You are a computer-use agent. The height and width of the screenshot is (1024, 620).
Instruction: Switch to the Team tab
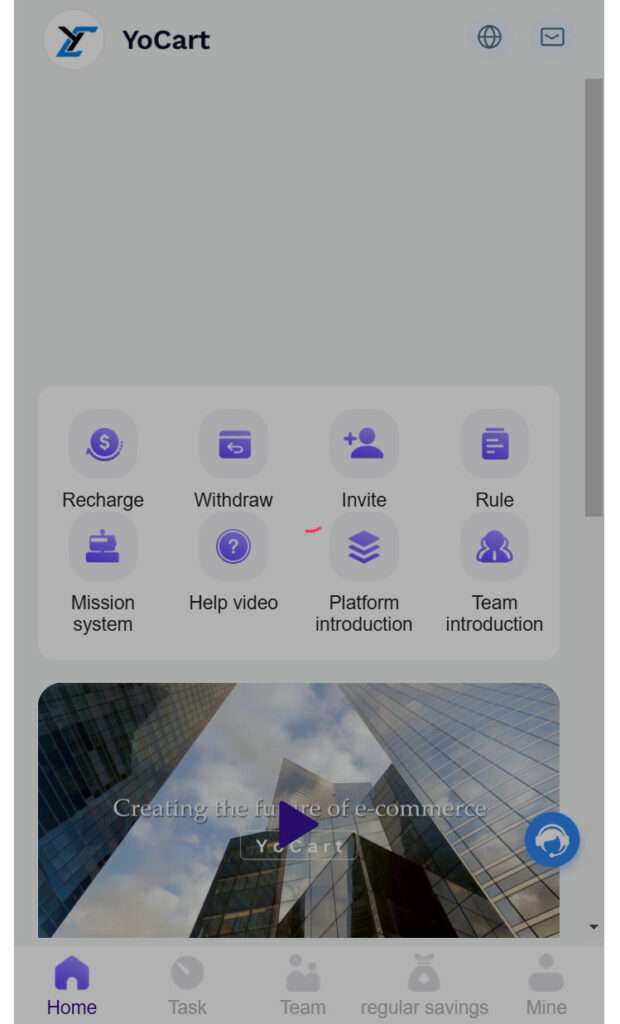point(302,985)
